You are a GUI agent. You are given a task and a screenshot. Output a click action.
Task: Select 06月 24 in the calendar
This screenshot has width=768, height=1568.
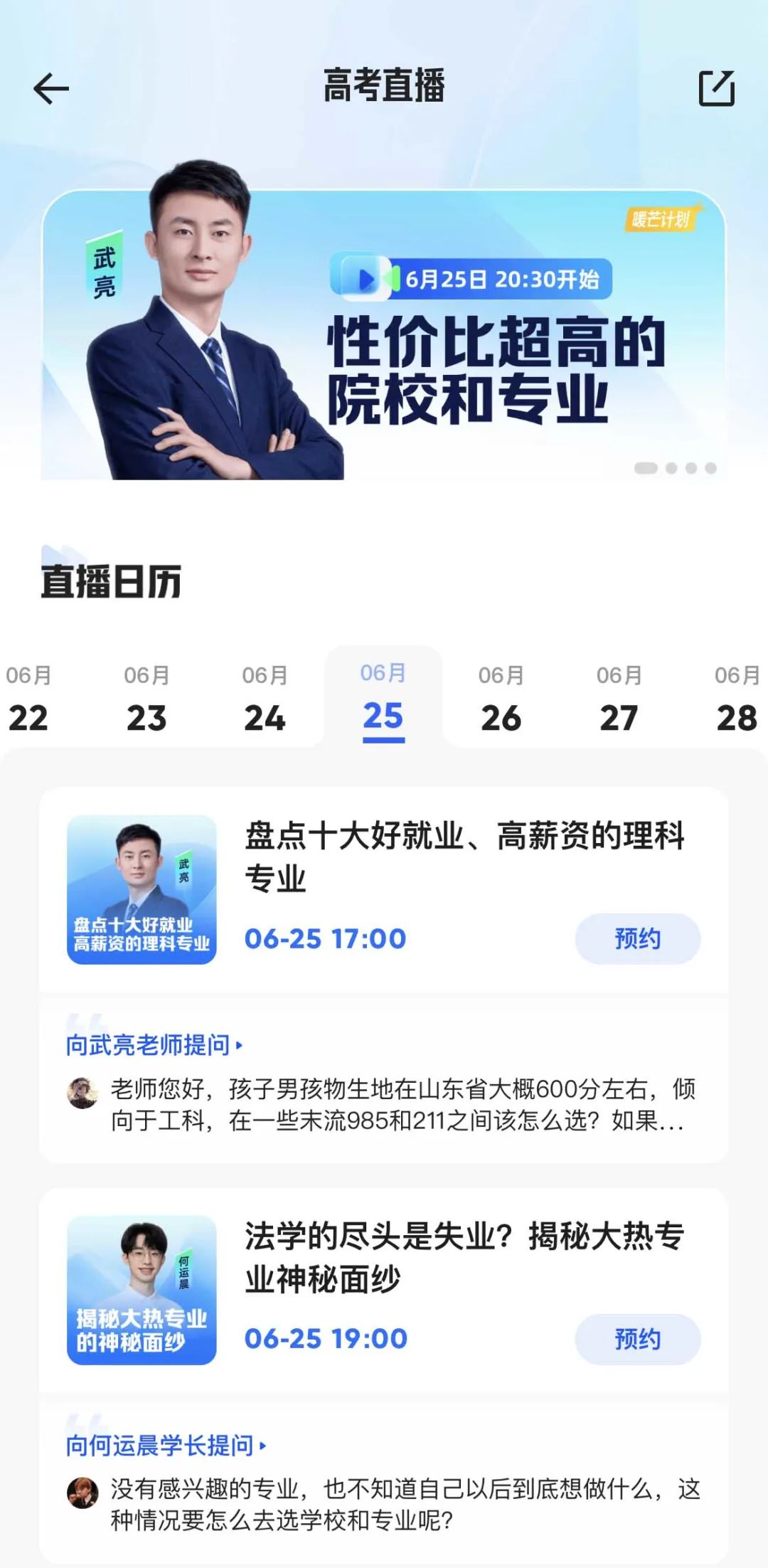coord(265,698)
